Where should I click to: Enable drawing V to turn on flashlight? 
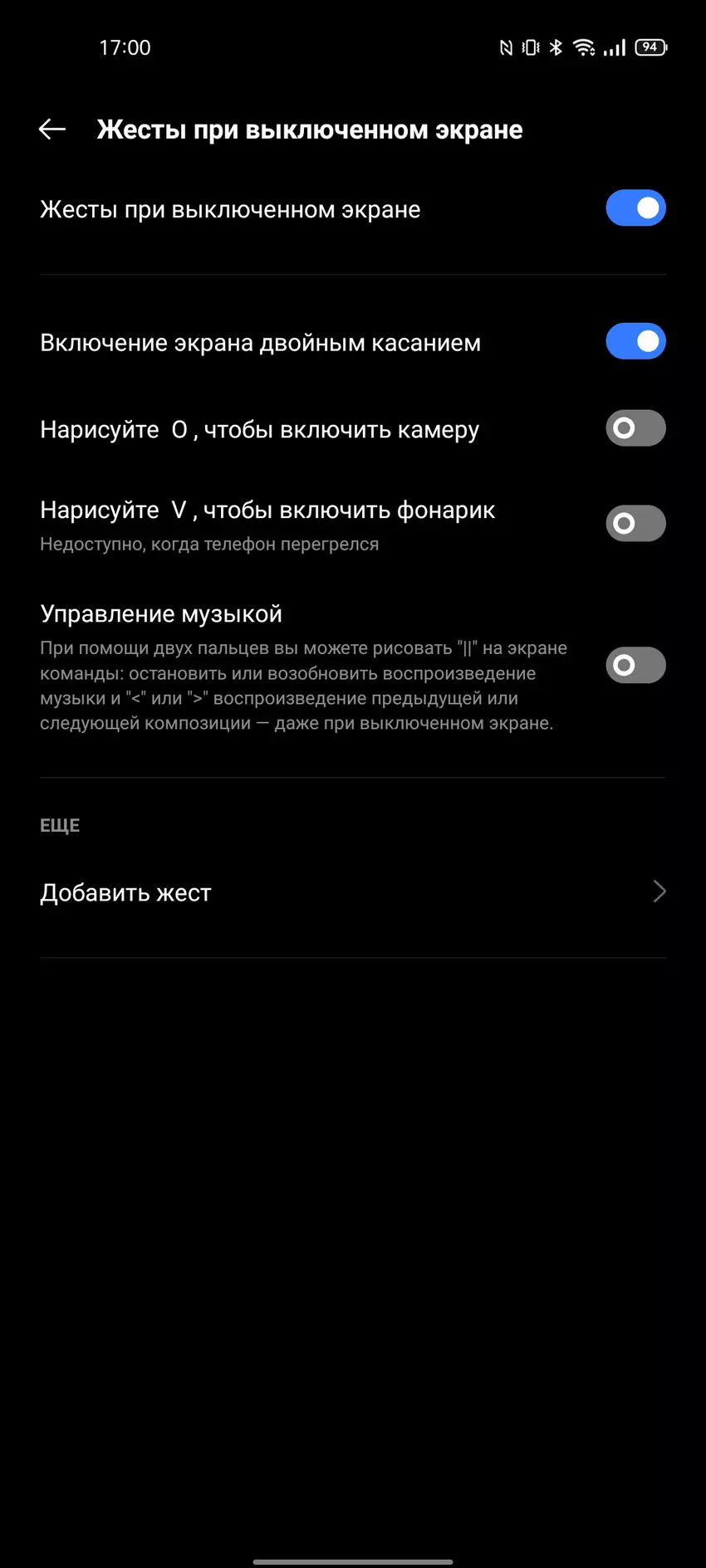(x=635, y=524)
